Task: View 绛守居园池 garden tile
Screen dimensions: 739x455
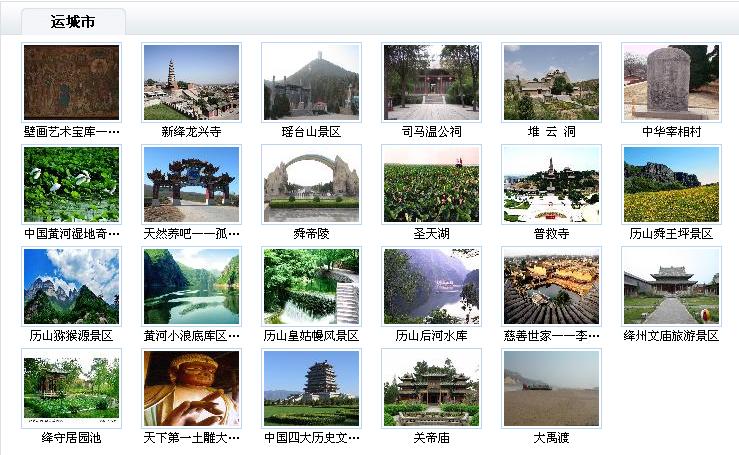Action: pyautogui.click(x=71, y=388)
